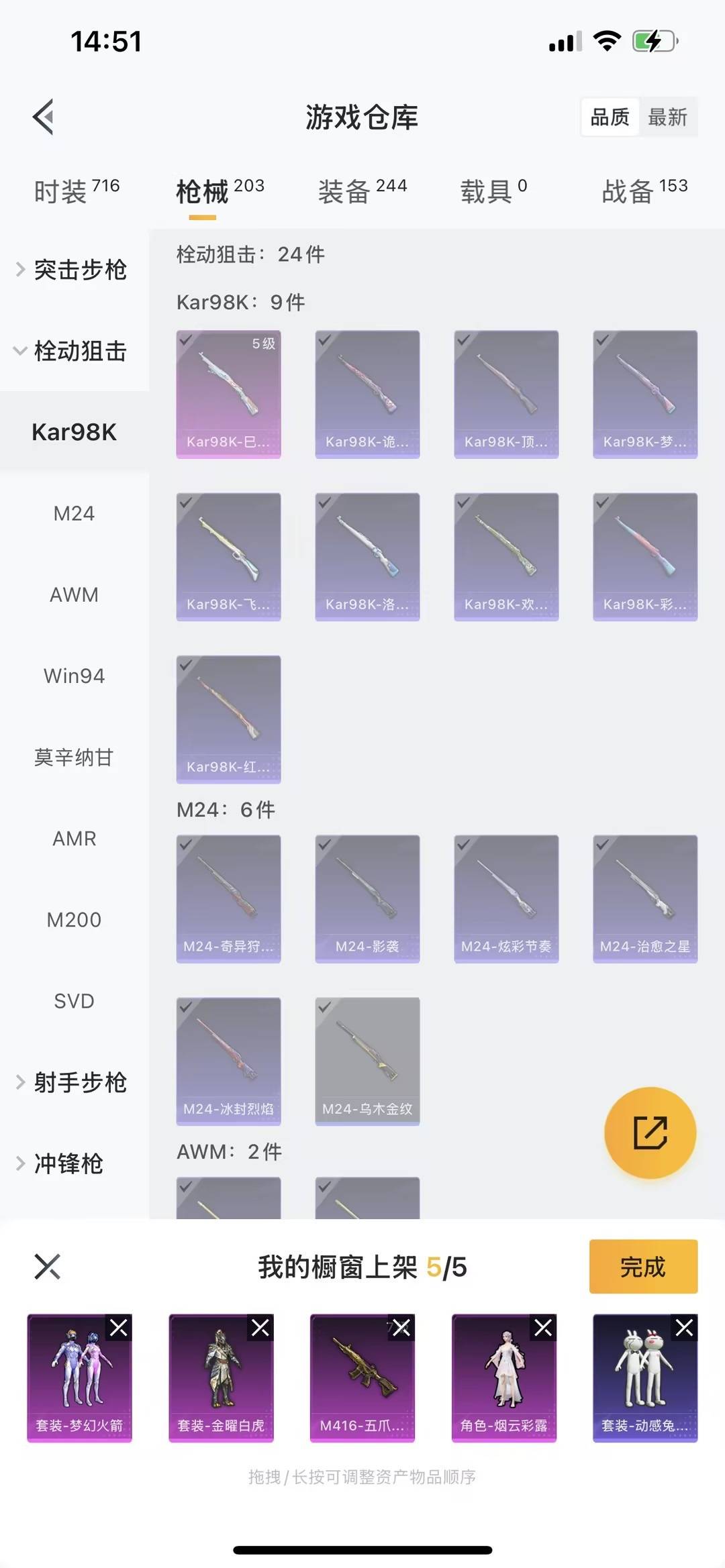Switch to the 时装 tab
The image size is (725, 1568).
(76, 191)
